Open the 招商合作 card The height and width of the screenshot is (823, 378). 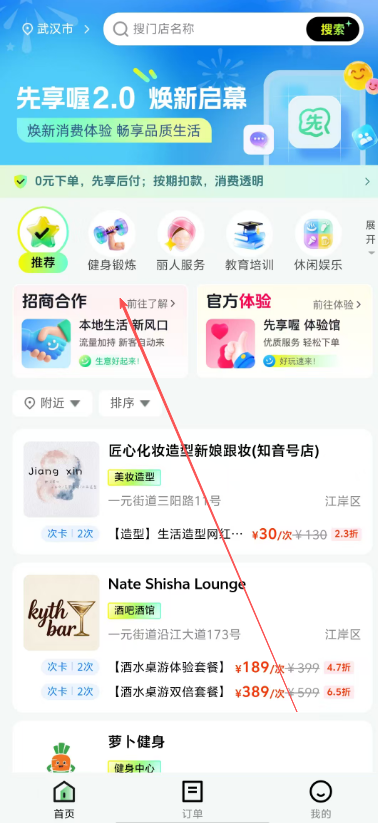[x=100, y=331]
